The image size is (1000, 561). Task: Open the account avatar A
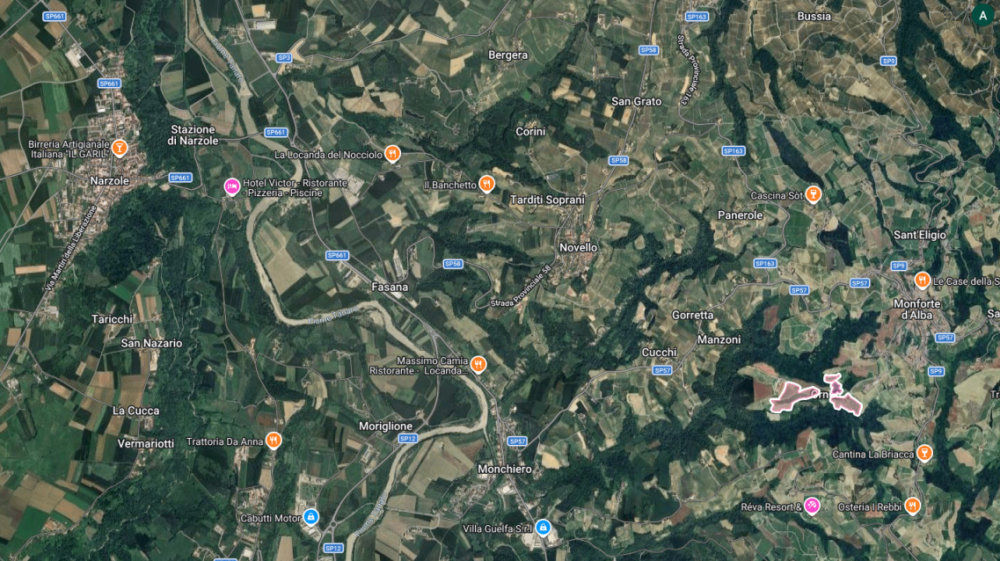pyautogui.click(x=982, y=14)
